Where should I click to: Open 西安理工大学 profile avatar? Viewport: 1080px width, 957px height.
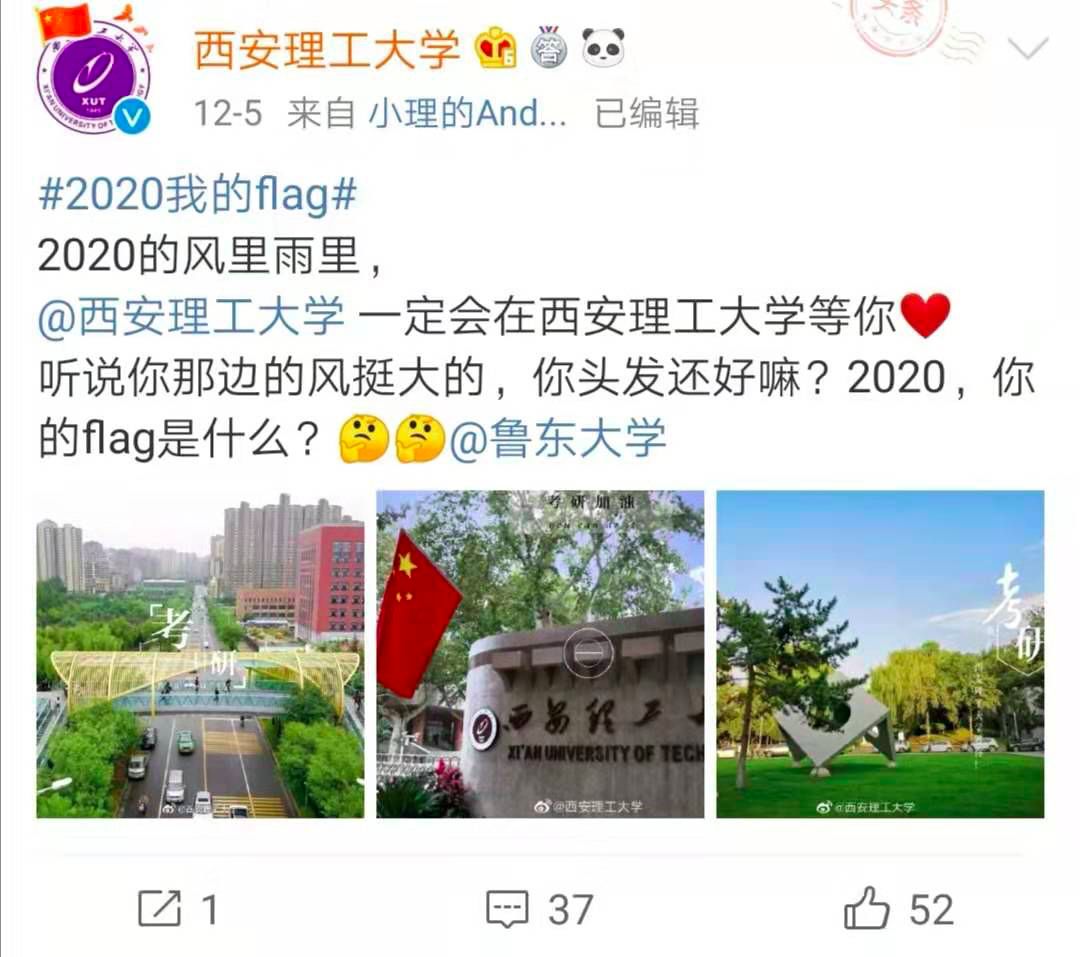click(93, 77)
